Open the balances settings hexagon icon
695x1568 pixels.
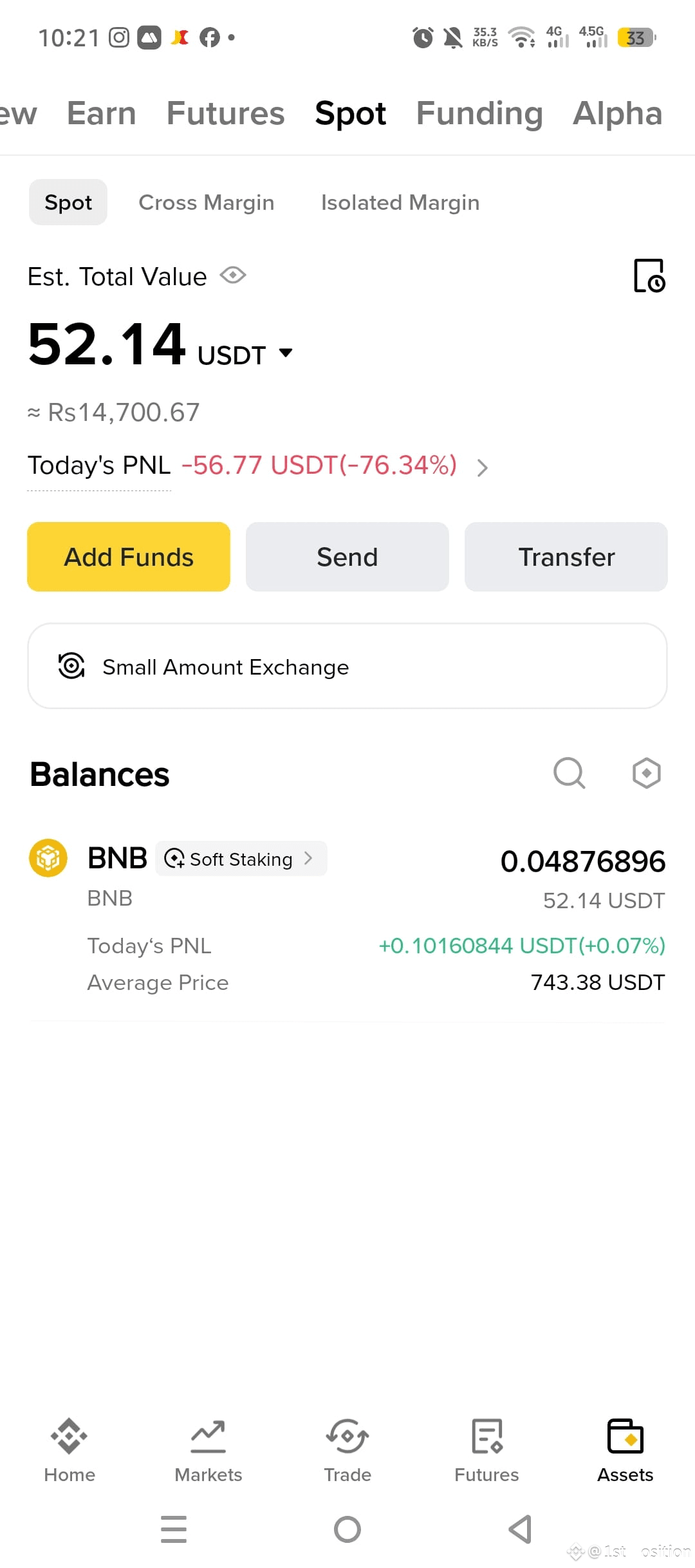[647, 772]
